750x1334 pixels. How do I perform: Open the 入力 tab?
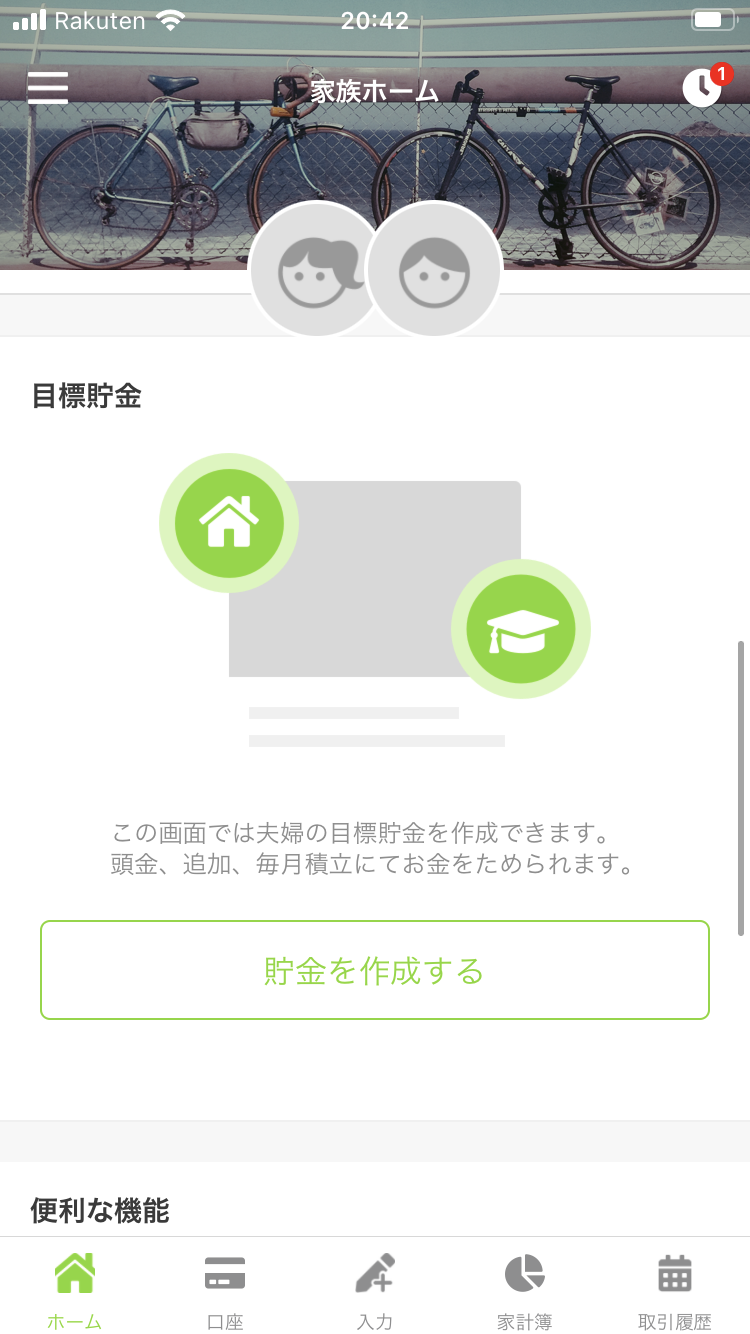coord(375,1290)
